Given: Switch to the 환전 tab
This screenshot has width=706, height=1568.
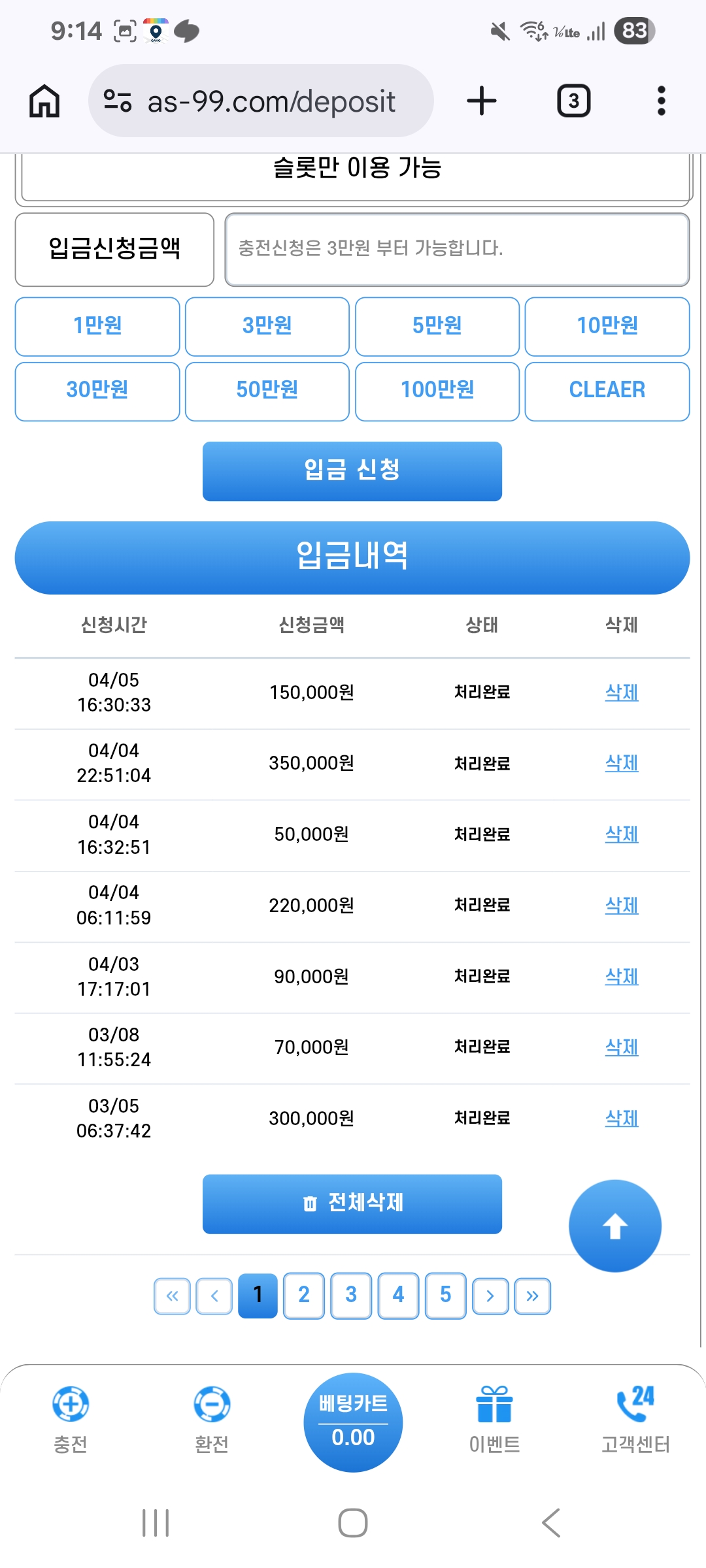Looking at the screenshot, I should (211, 1419).
